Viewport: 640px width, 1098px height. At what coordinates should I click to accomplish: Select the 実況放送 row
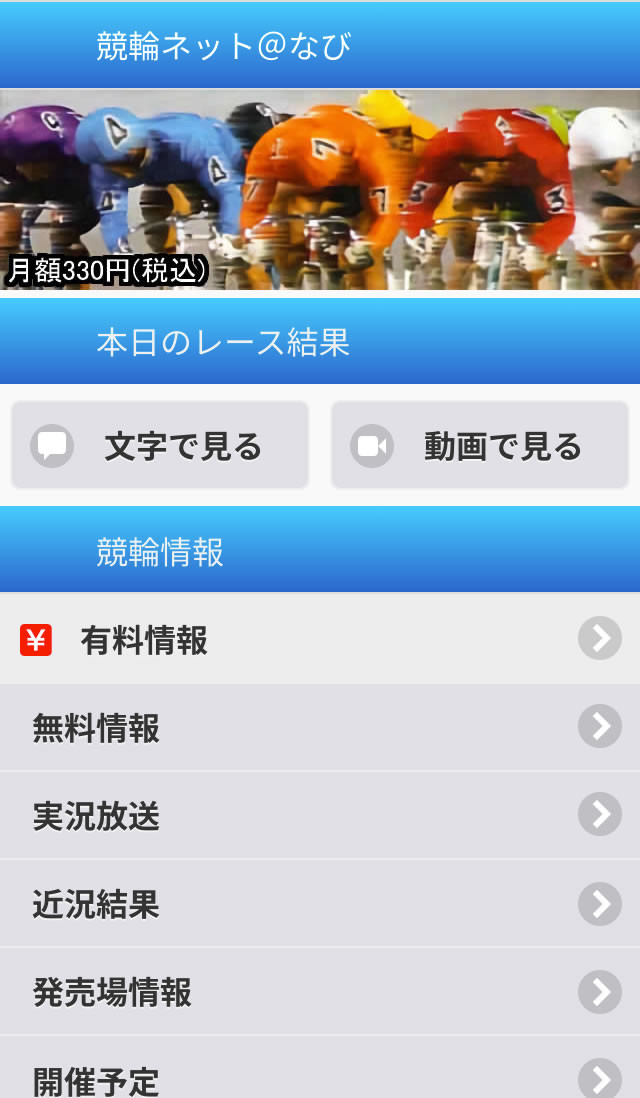pos(320,815)
